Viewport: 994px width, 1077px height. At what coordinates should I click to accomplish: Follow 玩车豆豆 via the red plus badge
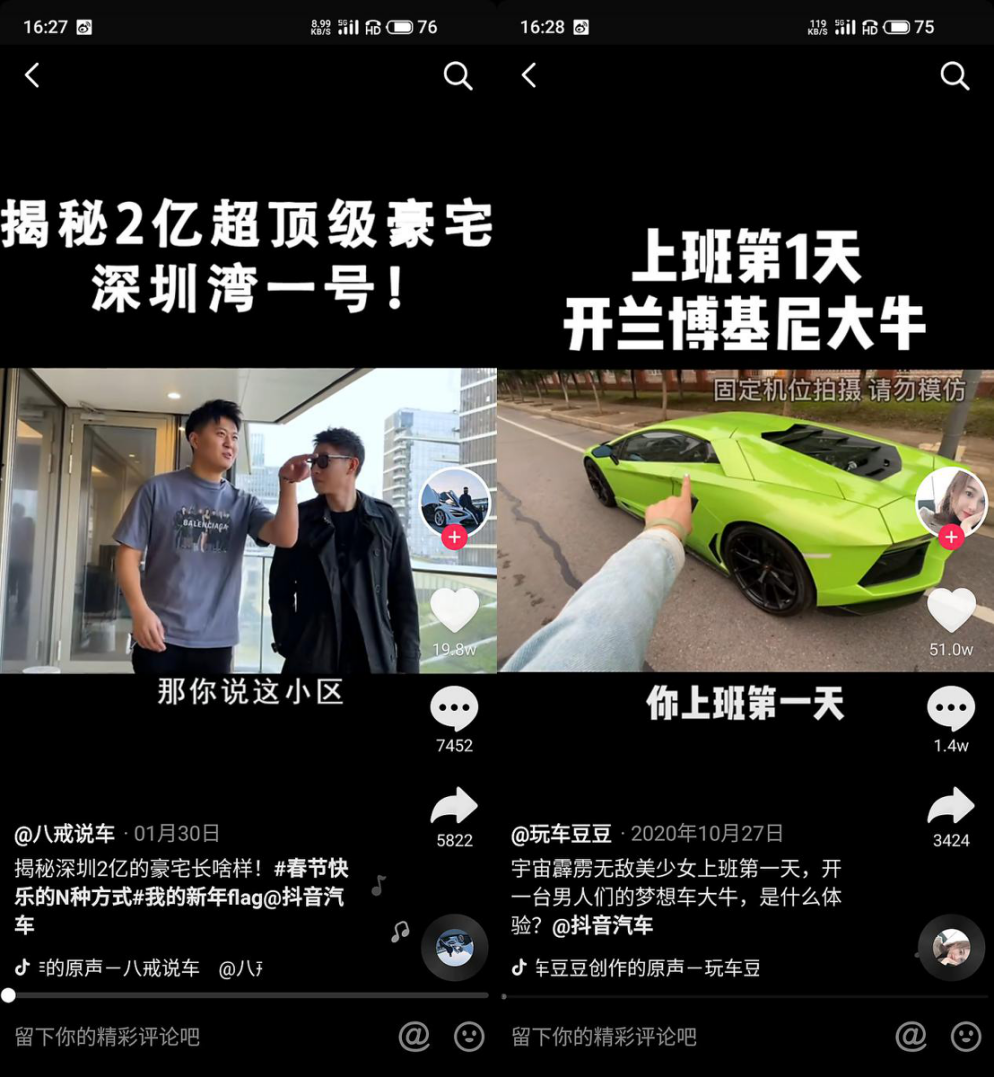point(951,538)
